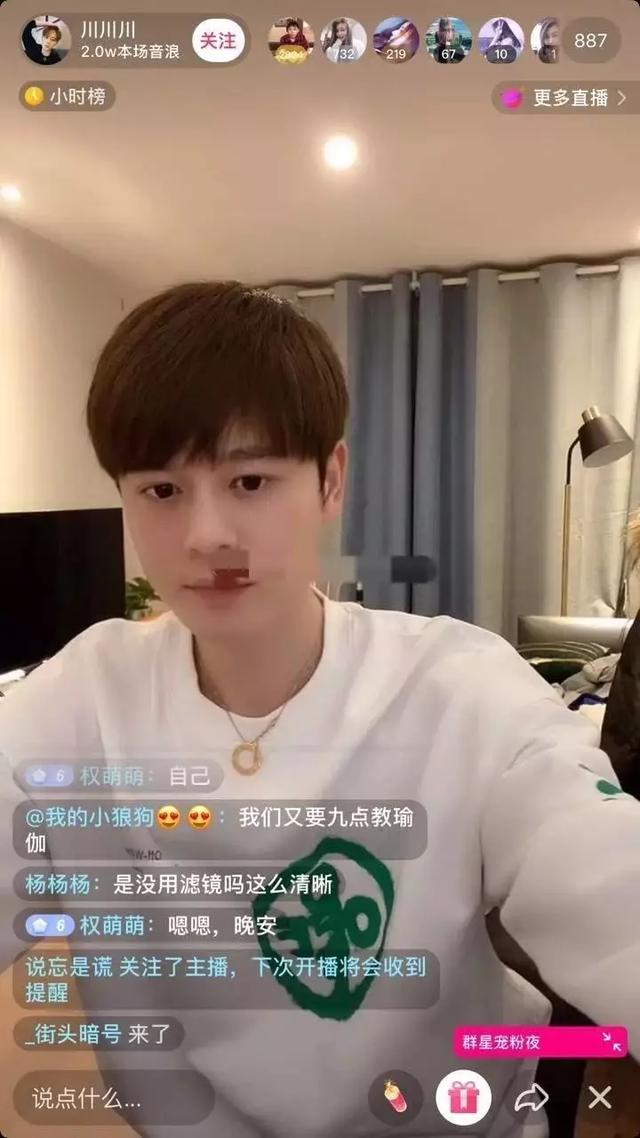Open the gift box panel
This screenshot has height=1138, width=640.
point(463,1097)
